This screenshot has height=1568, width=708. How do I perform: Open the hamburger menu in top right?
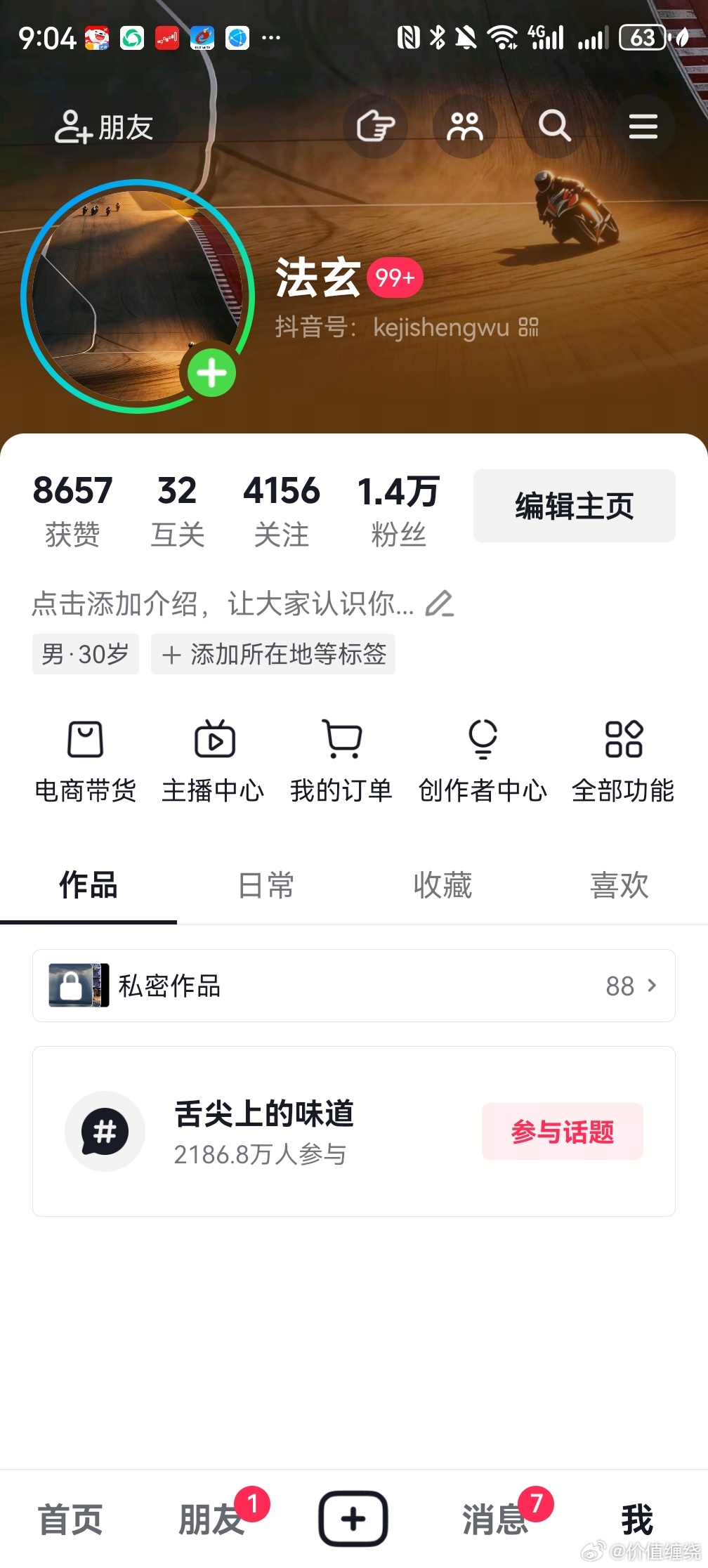point(643,126)
